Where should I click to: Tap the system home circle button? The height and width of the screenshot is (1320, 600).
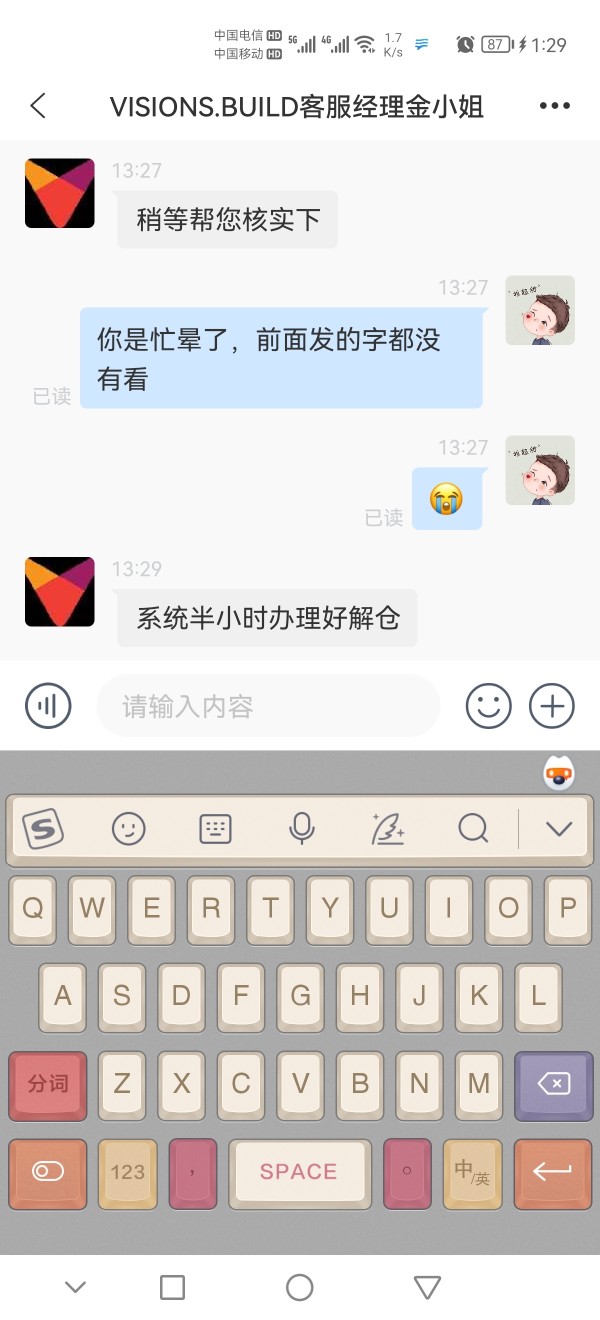[300, 1287]
